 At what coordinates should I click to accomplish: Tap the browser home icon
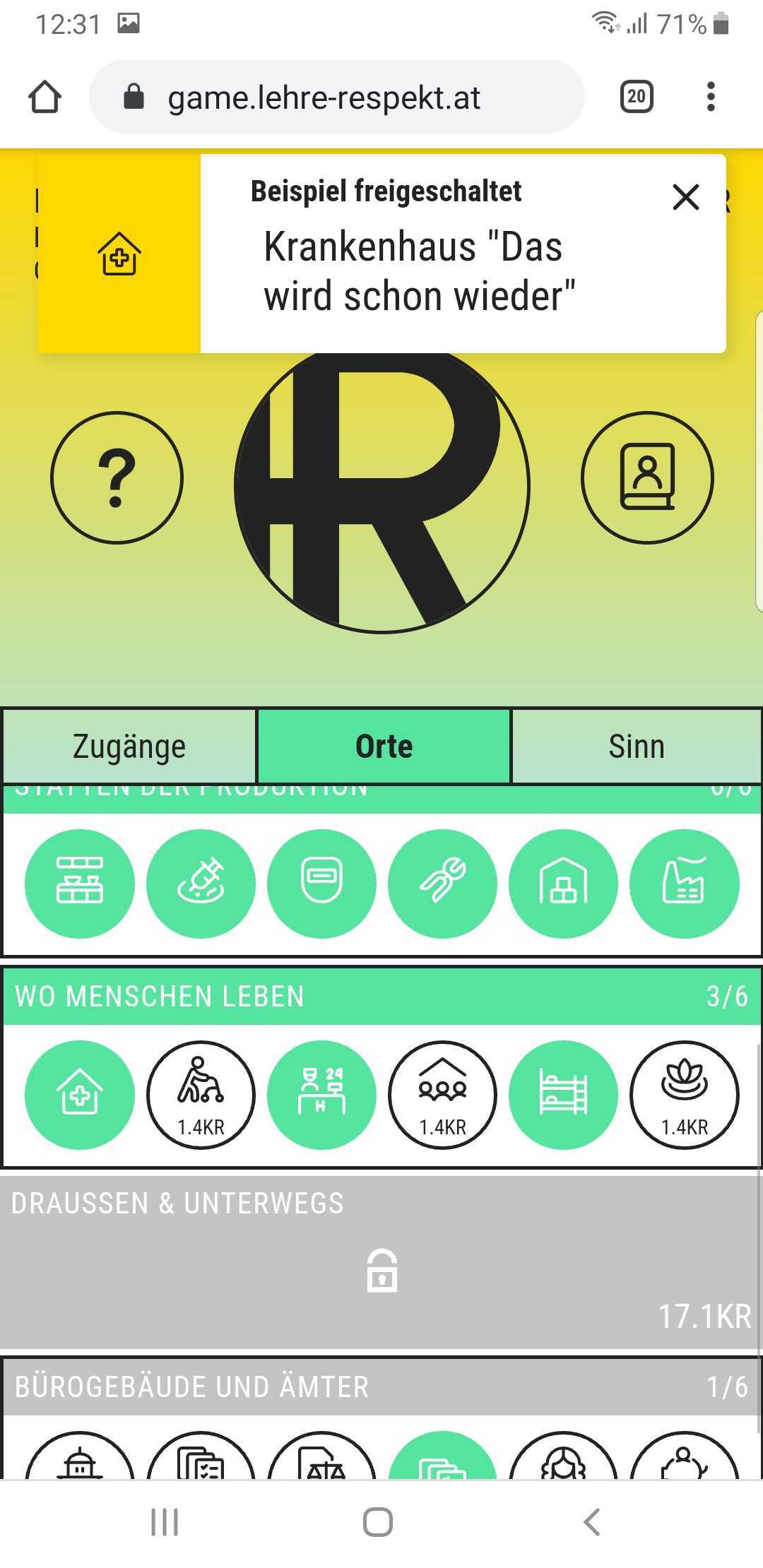click(45, 97)
